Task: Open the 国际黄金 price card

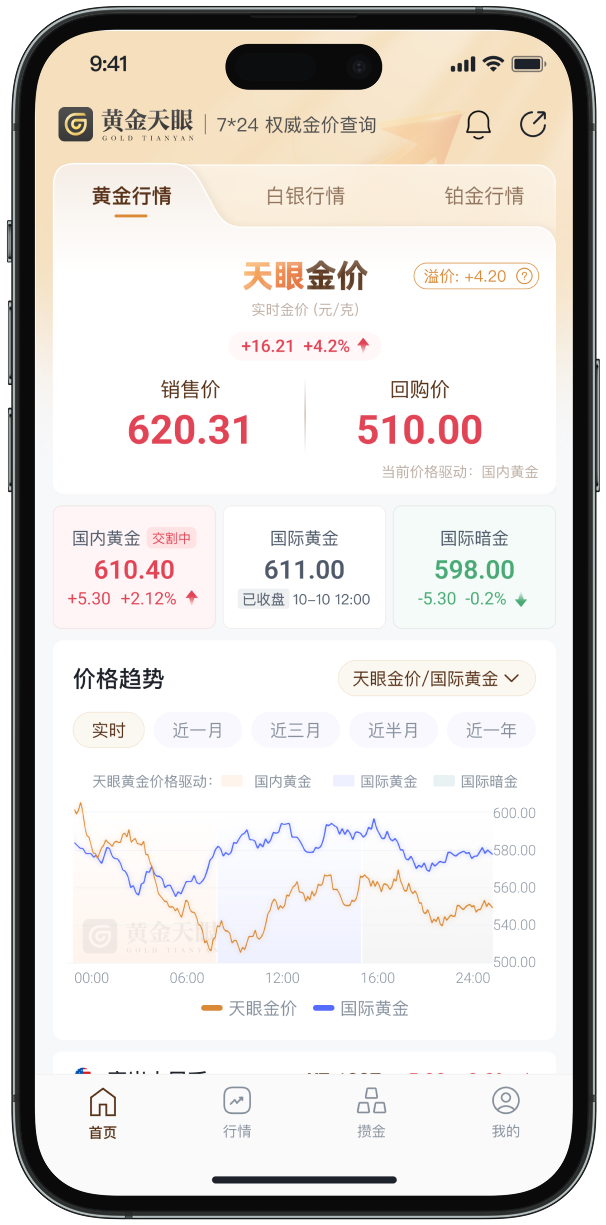Action: pos(304,567)
